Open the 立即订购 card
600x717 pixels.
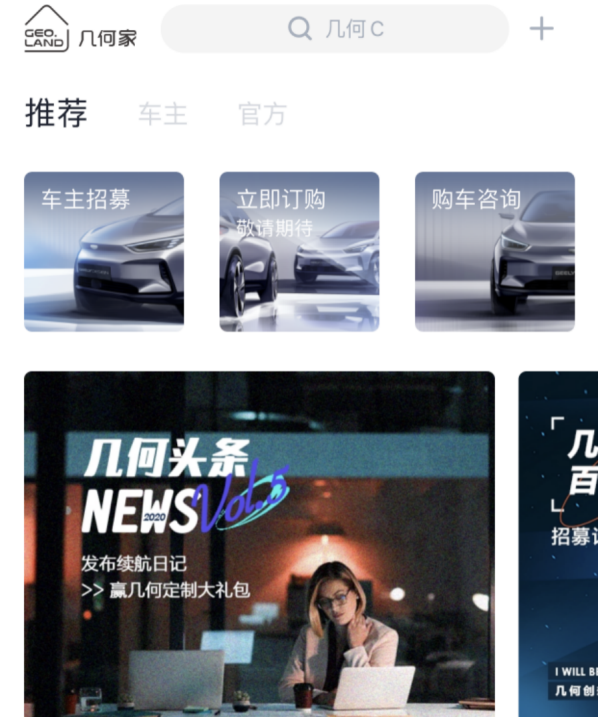[299, 251]
